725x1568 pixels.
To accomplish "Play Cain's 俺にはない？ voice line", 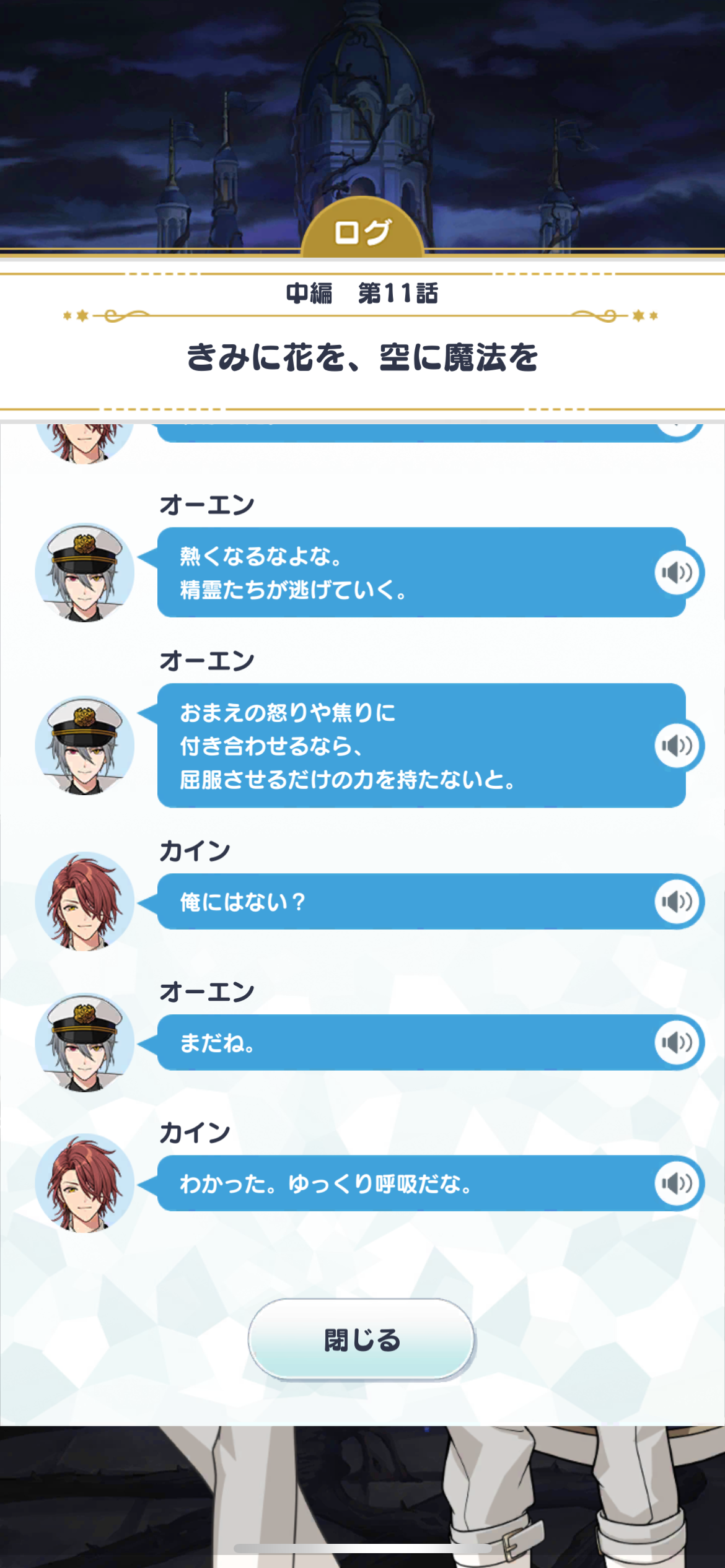I will click(x=677, y=902).
